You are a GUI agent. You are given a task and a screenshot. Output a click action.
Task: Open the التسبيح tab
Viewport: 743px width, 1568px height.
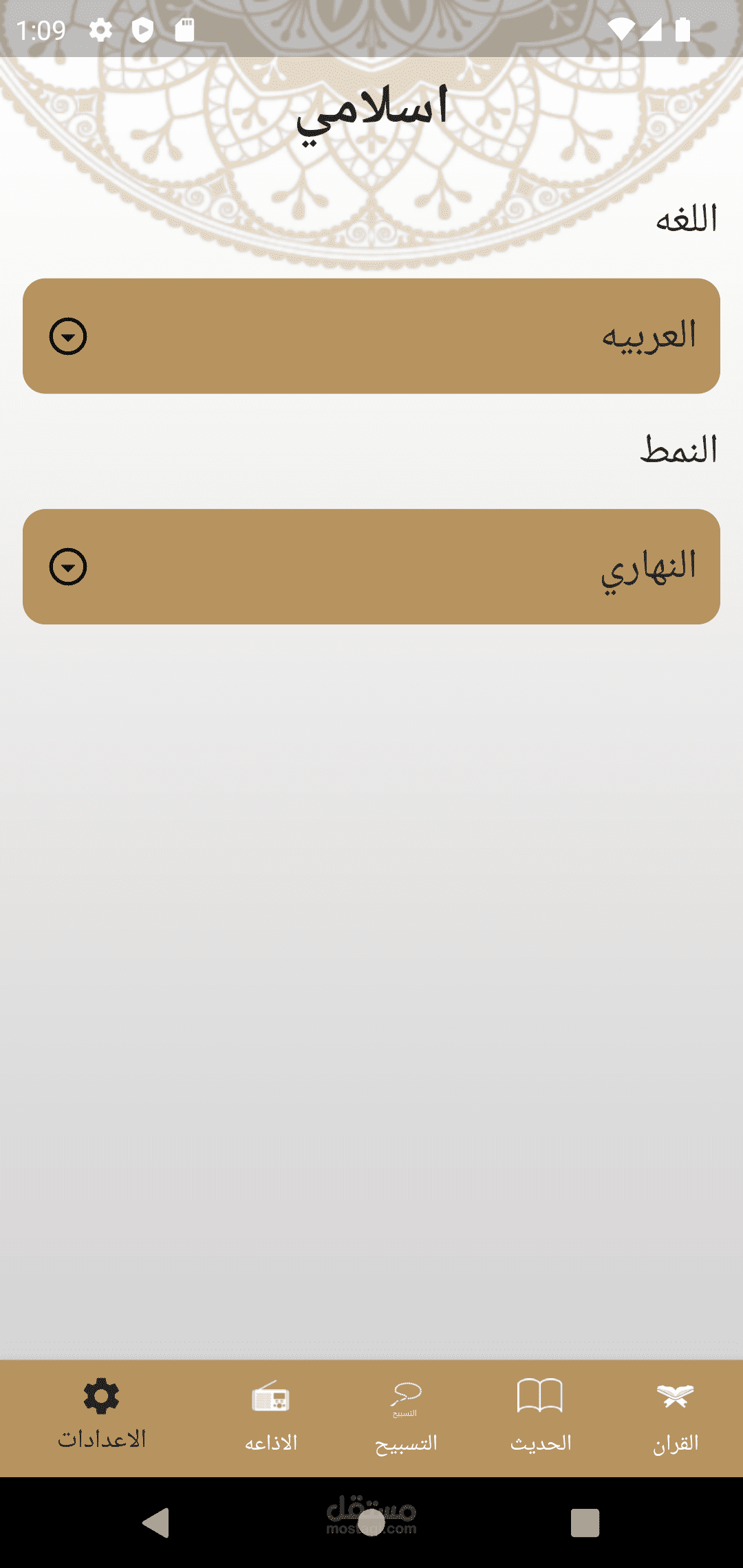click(406, 1418)
